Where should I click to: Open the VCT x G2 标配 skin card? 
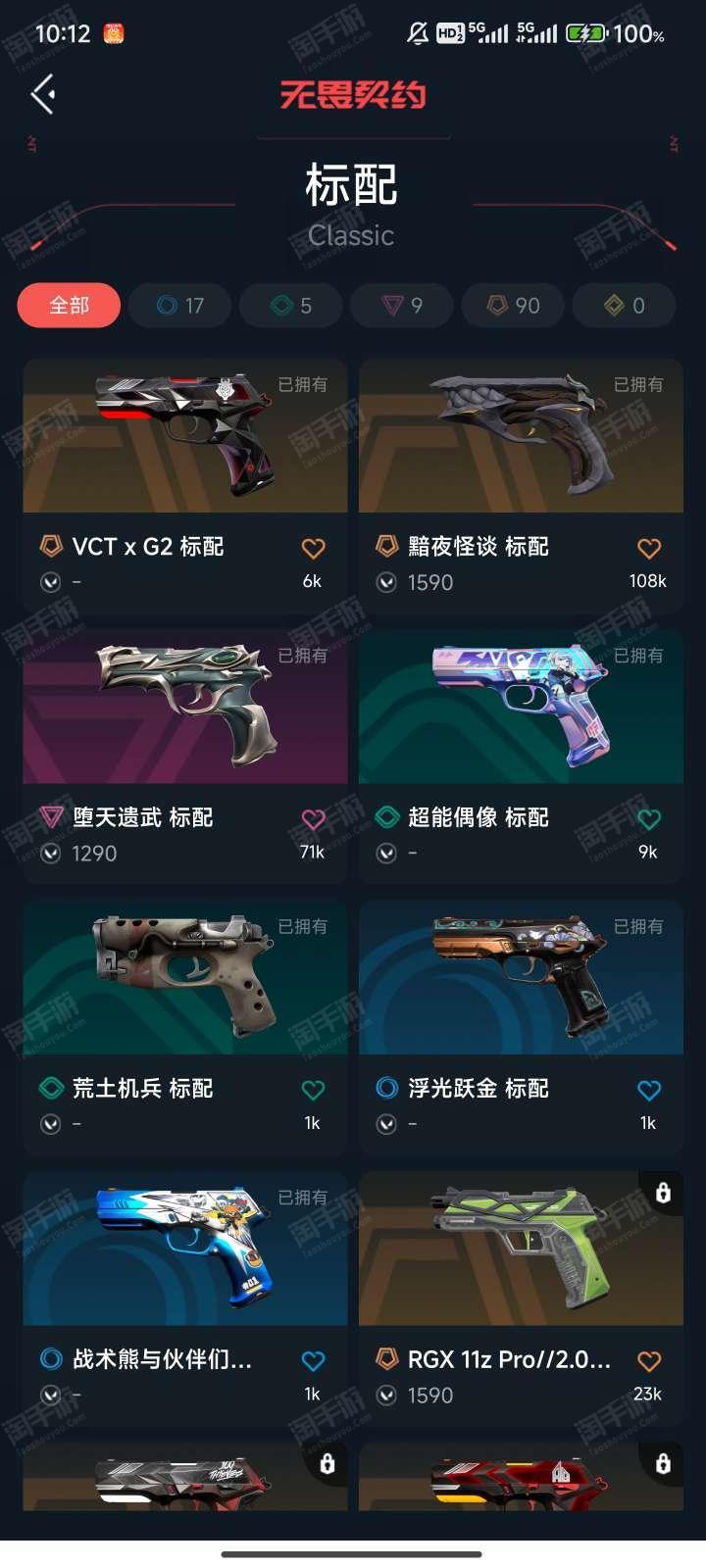point(185,486)
